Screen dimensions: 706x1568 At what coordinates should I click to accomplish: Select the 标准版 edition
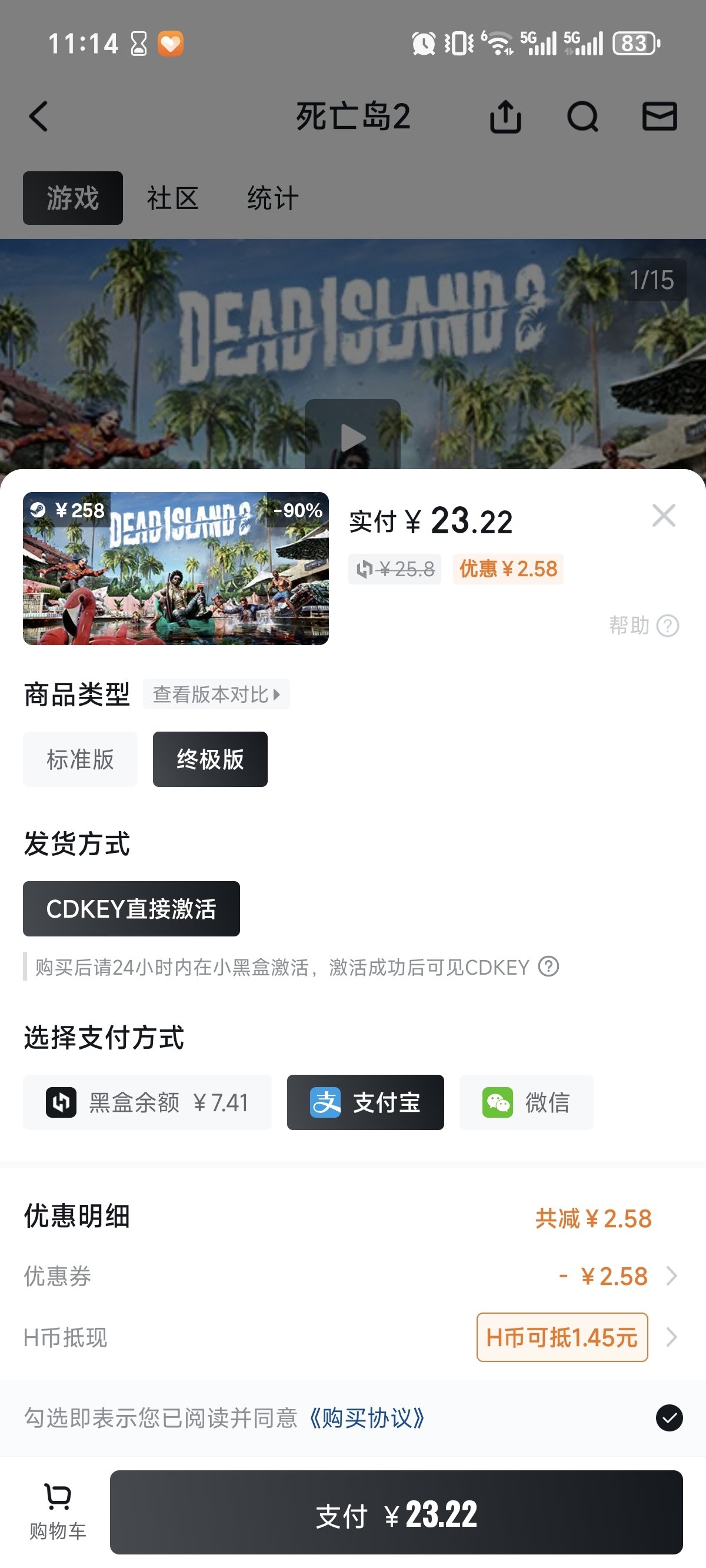(x=81, y=759)
